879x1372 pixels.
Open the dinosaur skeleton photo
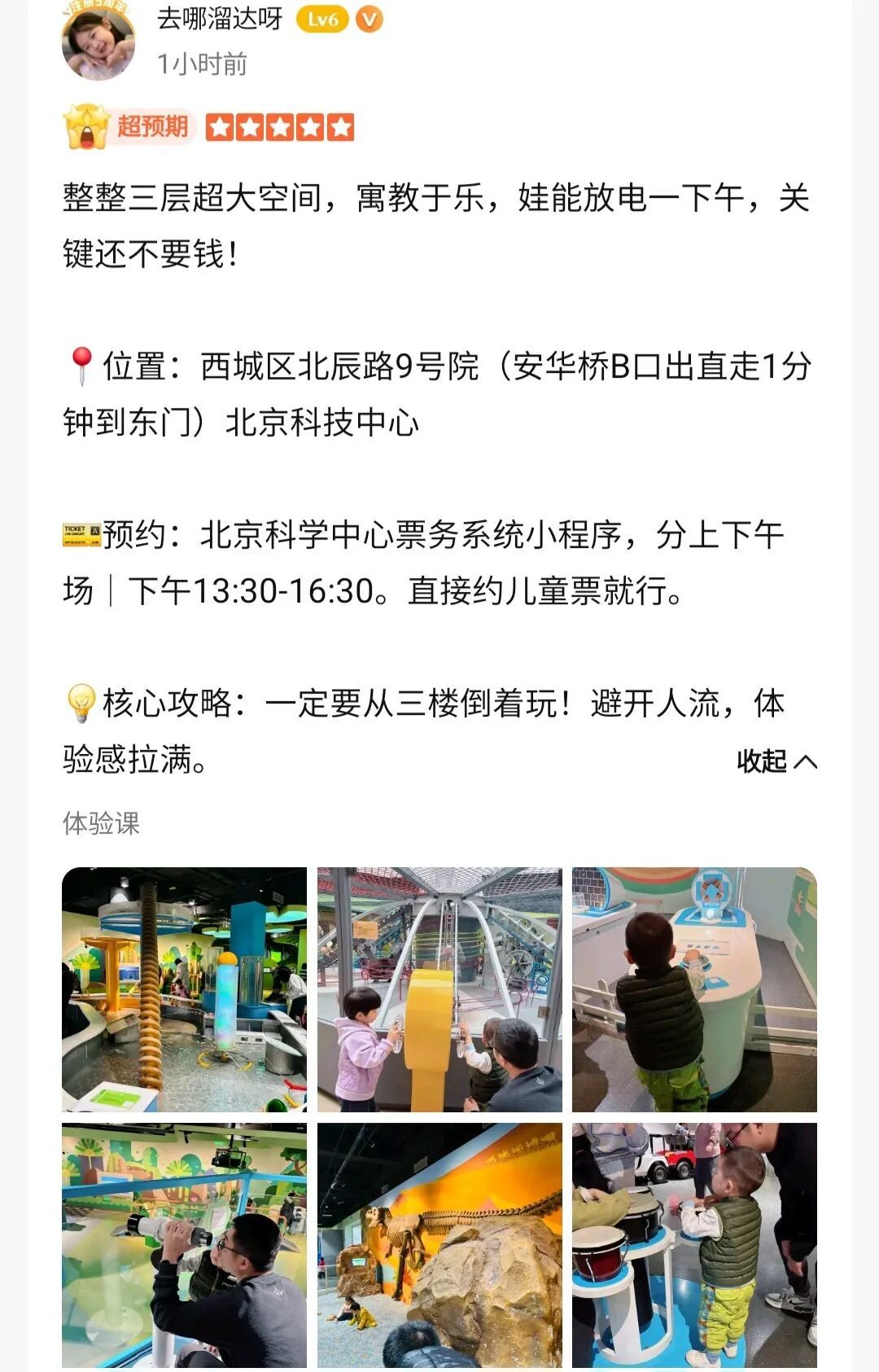click(x=439, y=1245)
